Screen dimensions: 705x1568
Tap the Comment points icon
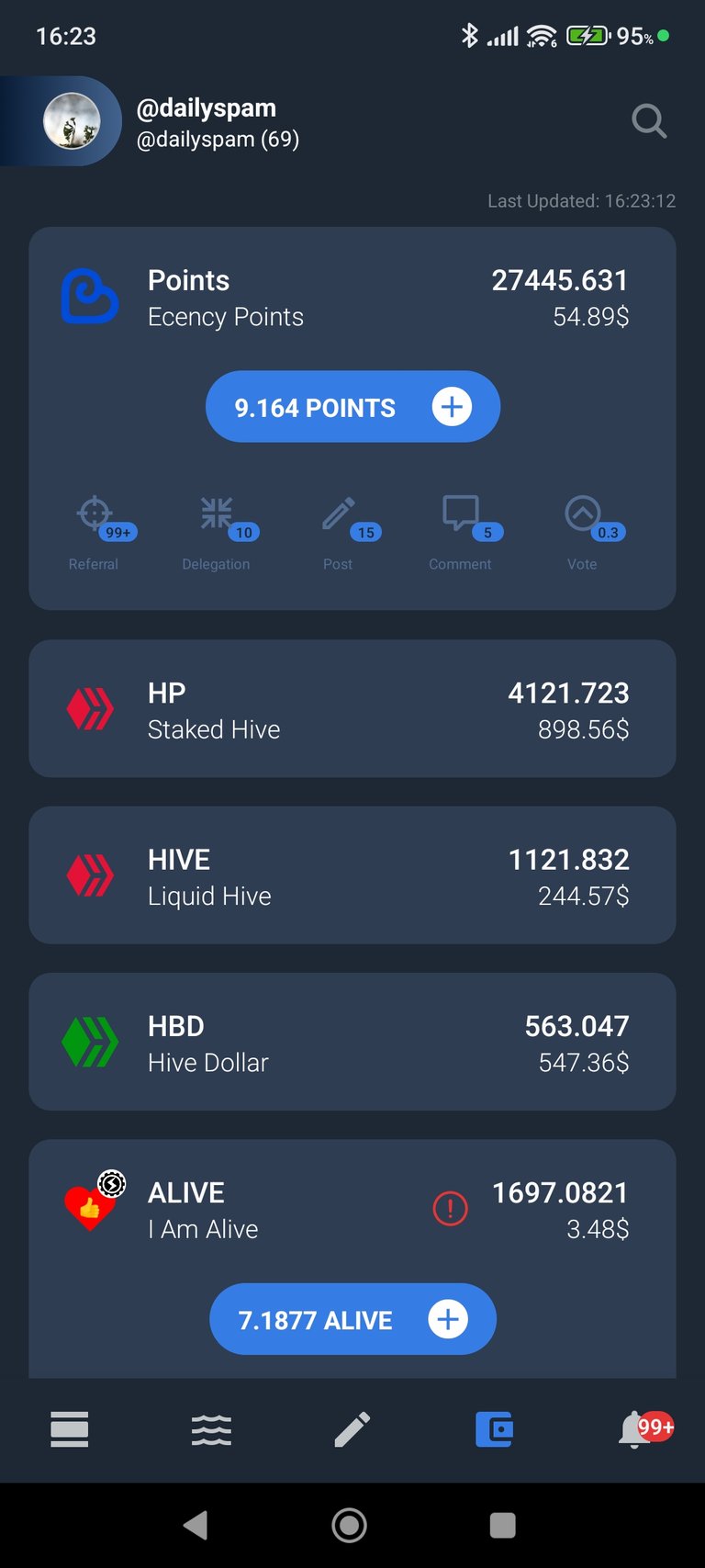pos(460,514)
